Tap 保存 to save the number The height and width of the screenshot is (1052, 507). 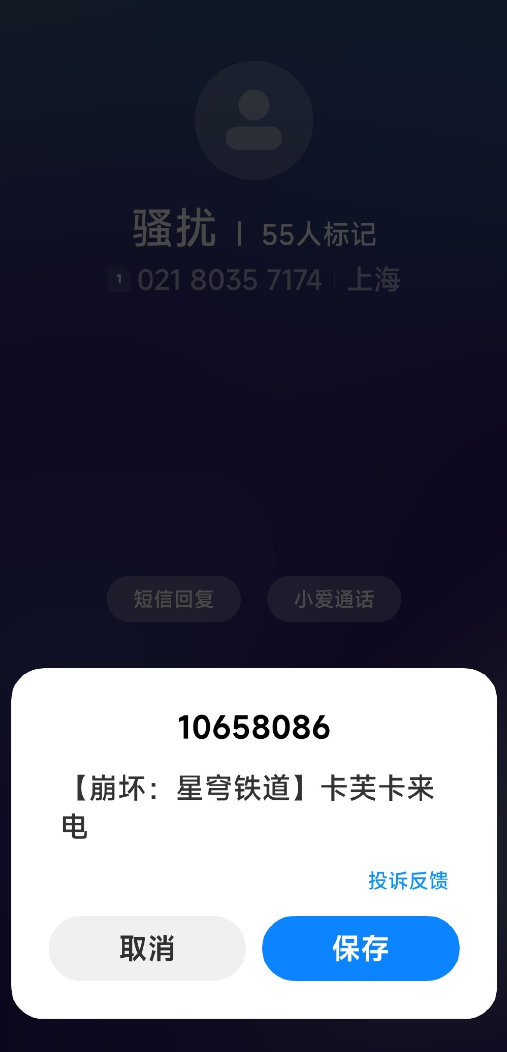pos(360,948)
